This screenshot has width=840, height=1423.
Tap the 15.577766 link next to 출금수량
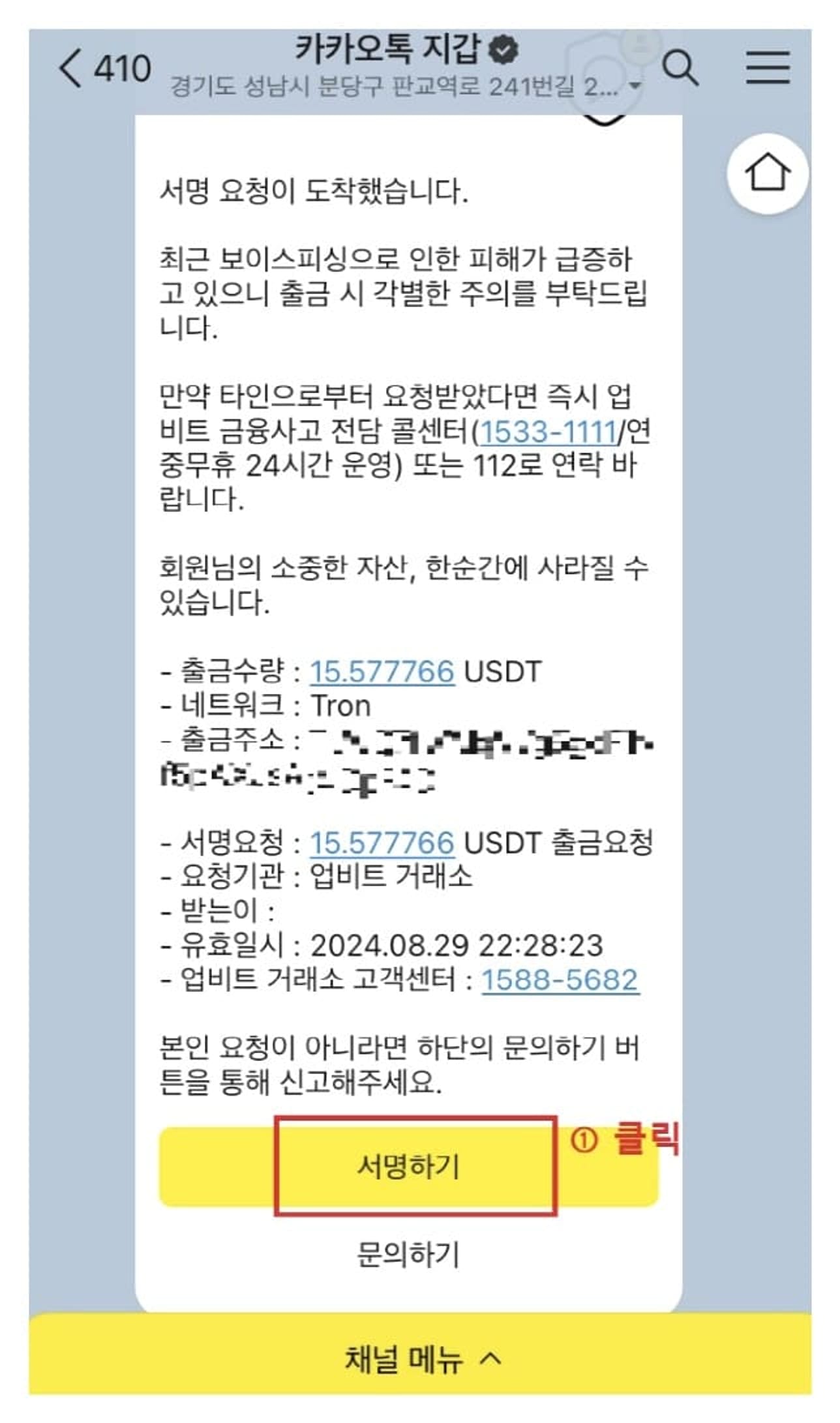click(x=382, y=672)
